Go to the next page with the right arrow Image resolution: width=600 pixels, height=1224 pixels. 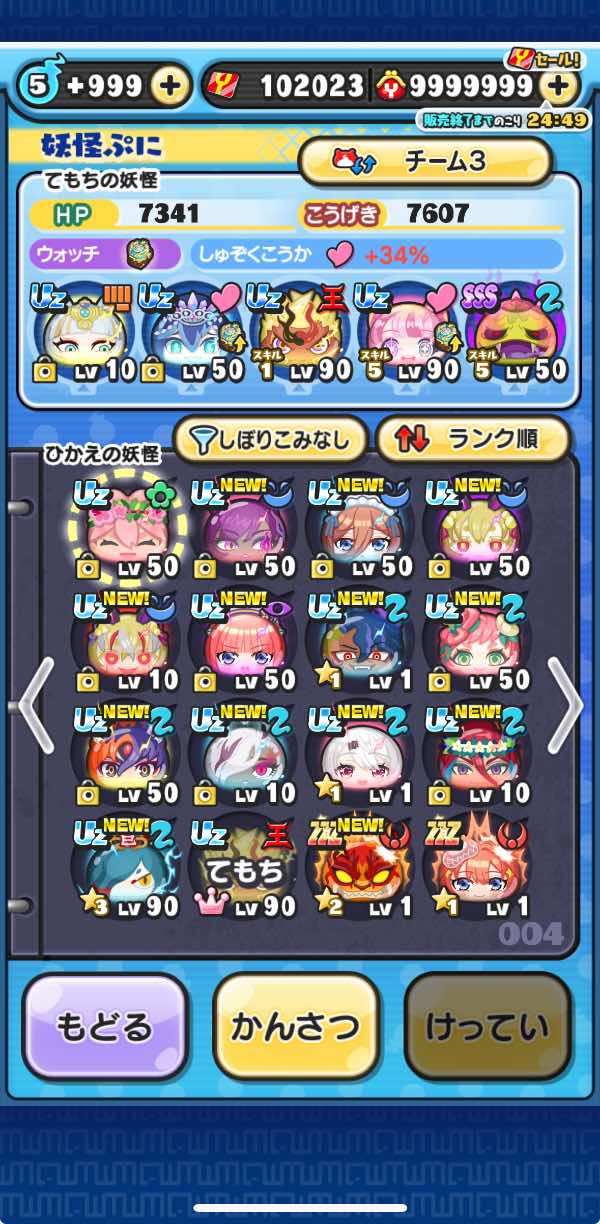(x=563, y=705)
